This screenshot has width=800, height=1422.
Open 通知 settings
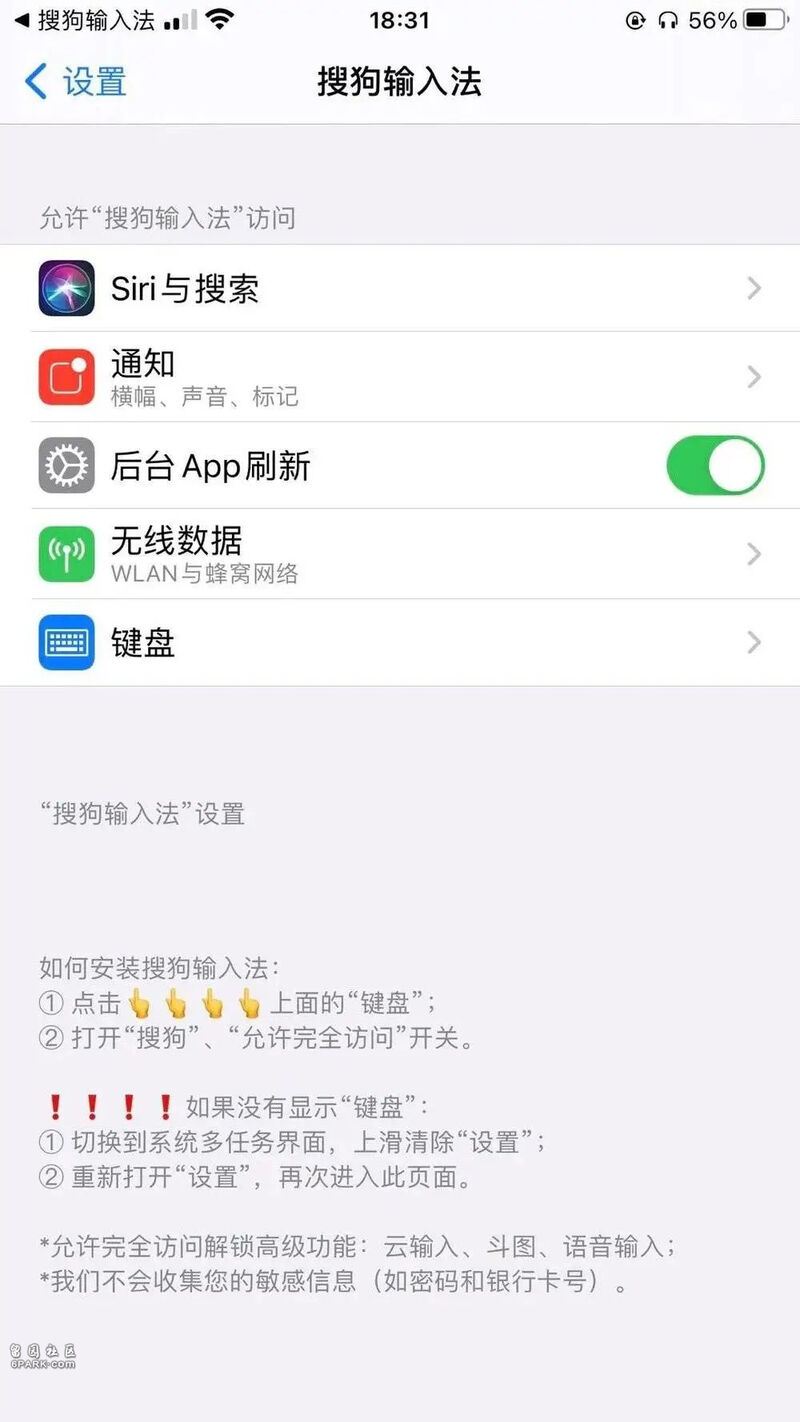coord(400,377)
